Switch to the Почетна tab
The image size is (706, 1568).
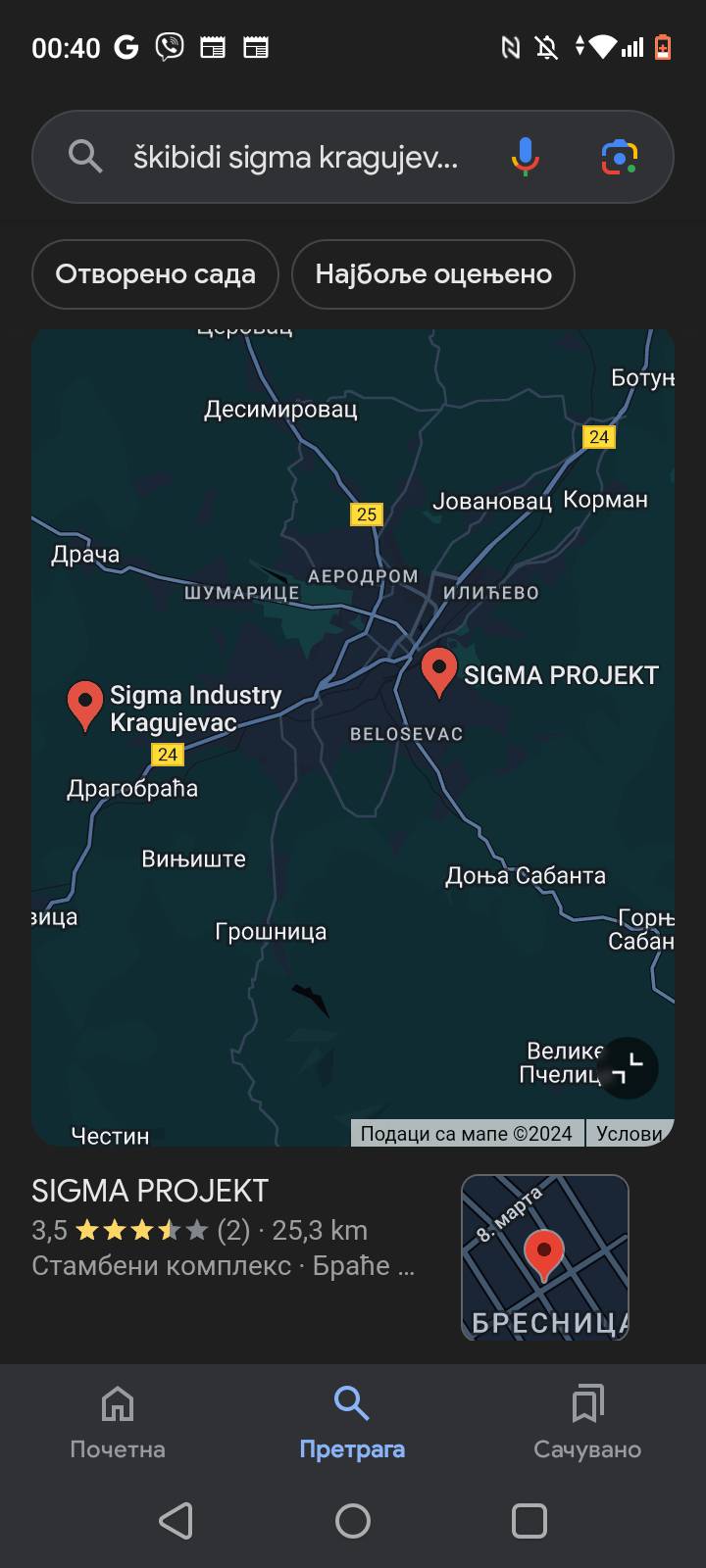[118, 1421]
